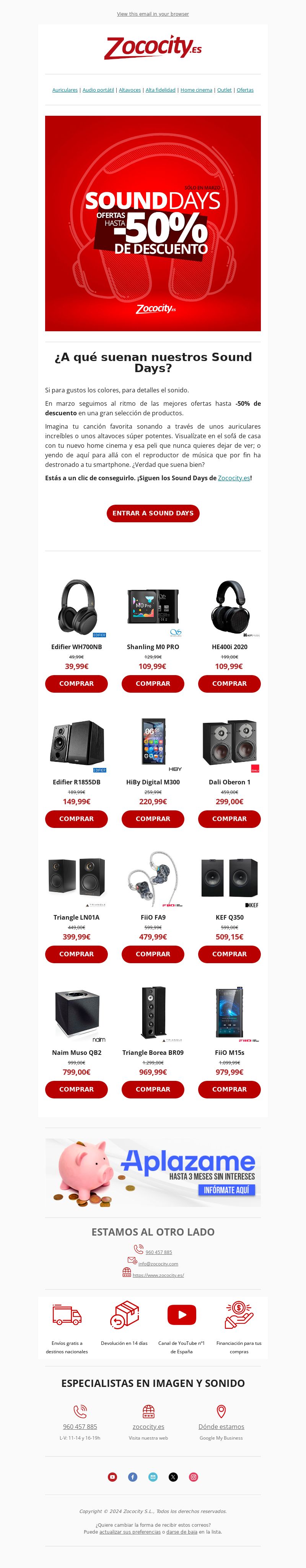Viewport: 306px width, 1568px height.
Task: Select COMPRAR for the FiiO FA9
Action: click(x=153, y=954)
